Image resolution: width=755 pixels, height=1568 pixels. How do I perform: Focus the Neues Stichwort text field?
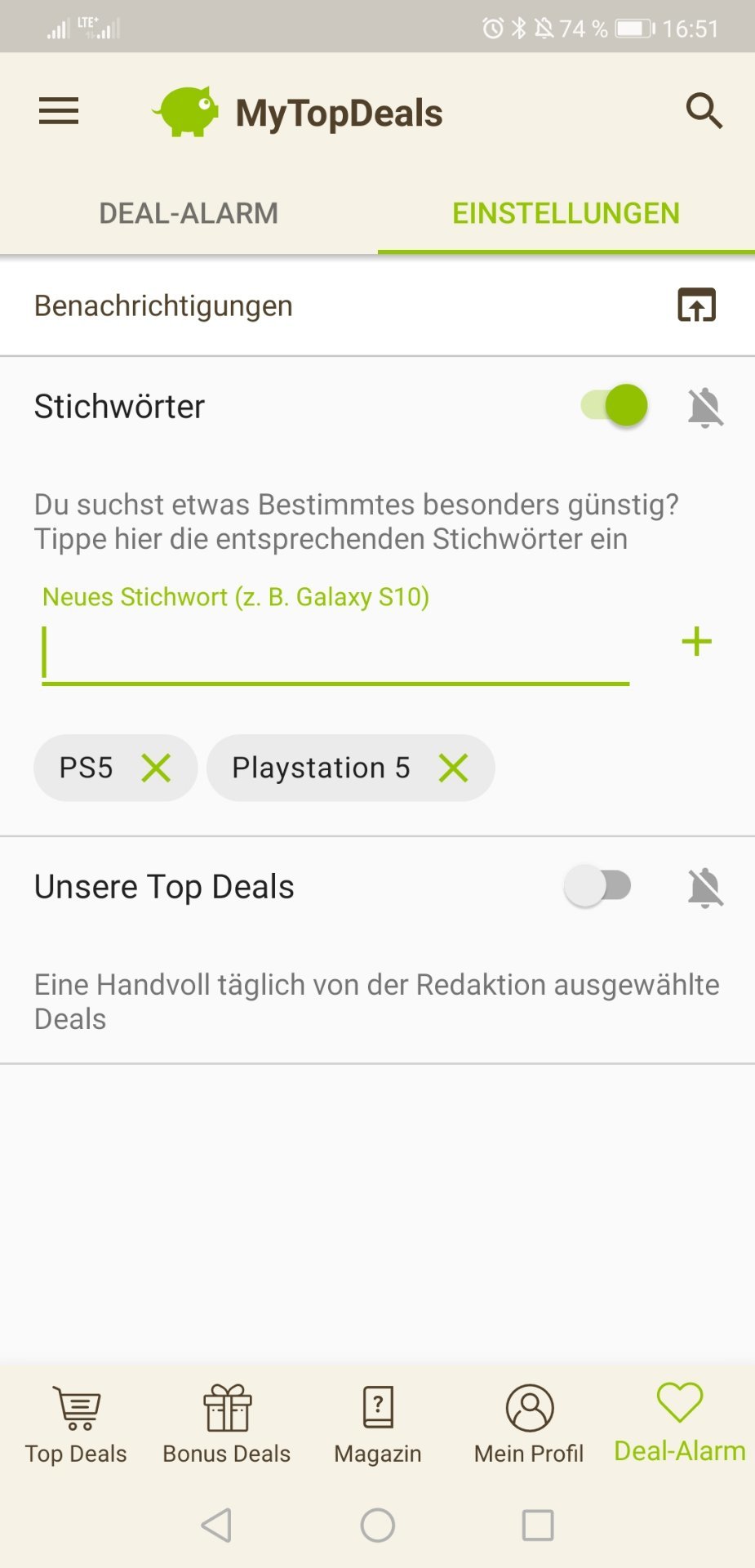point(335,653)
